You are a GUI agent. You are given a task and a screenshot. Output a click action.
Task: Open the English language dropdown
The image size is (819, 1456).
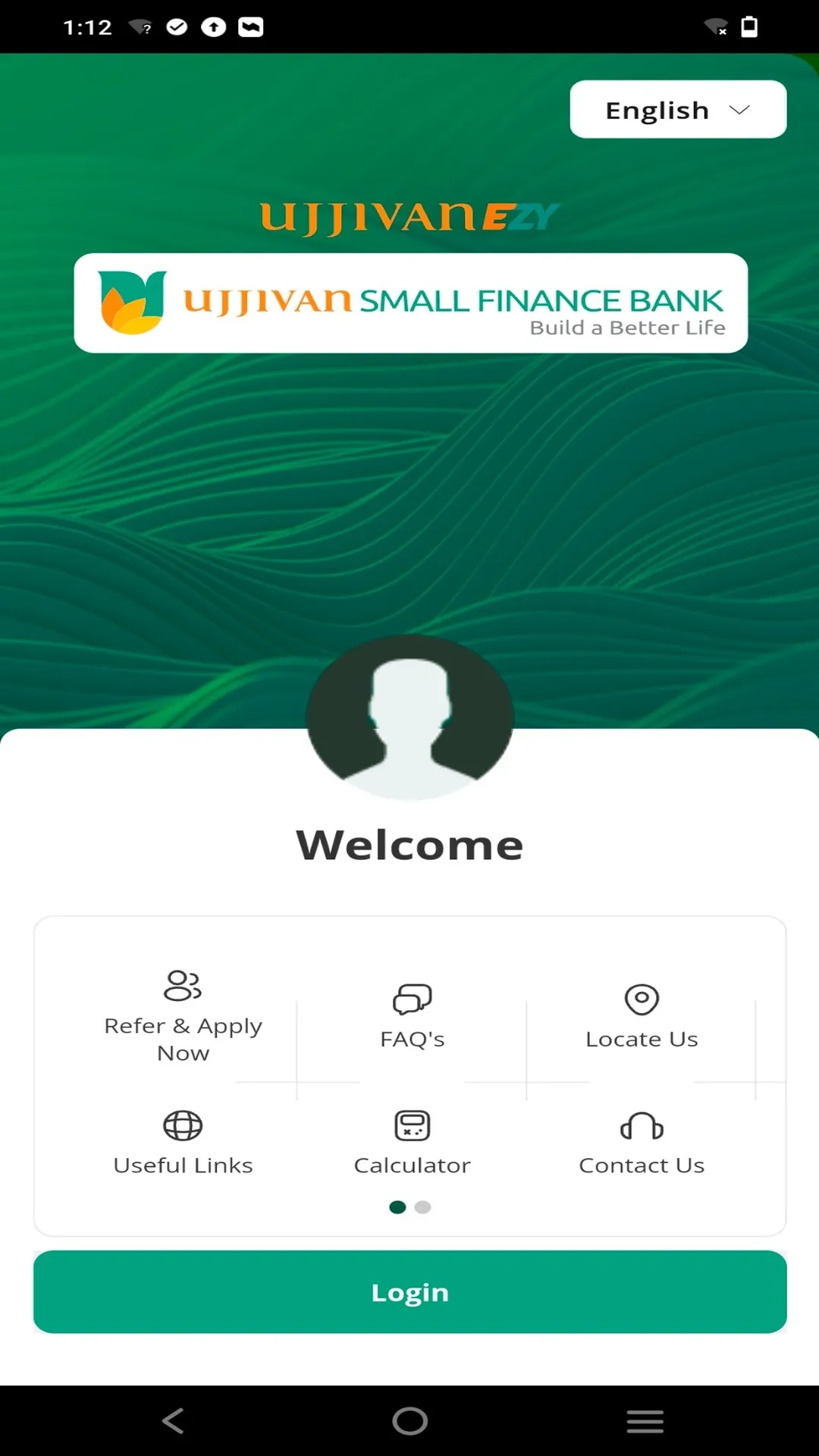[x=677, y=108]
